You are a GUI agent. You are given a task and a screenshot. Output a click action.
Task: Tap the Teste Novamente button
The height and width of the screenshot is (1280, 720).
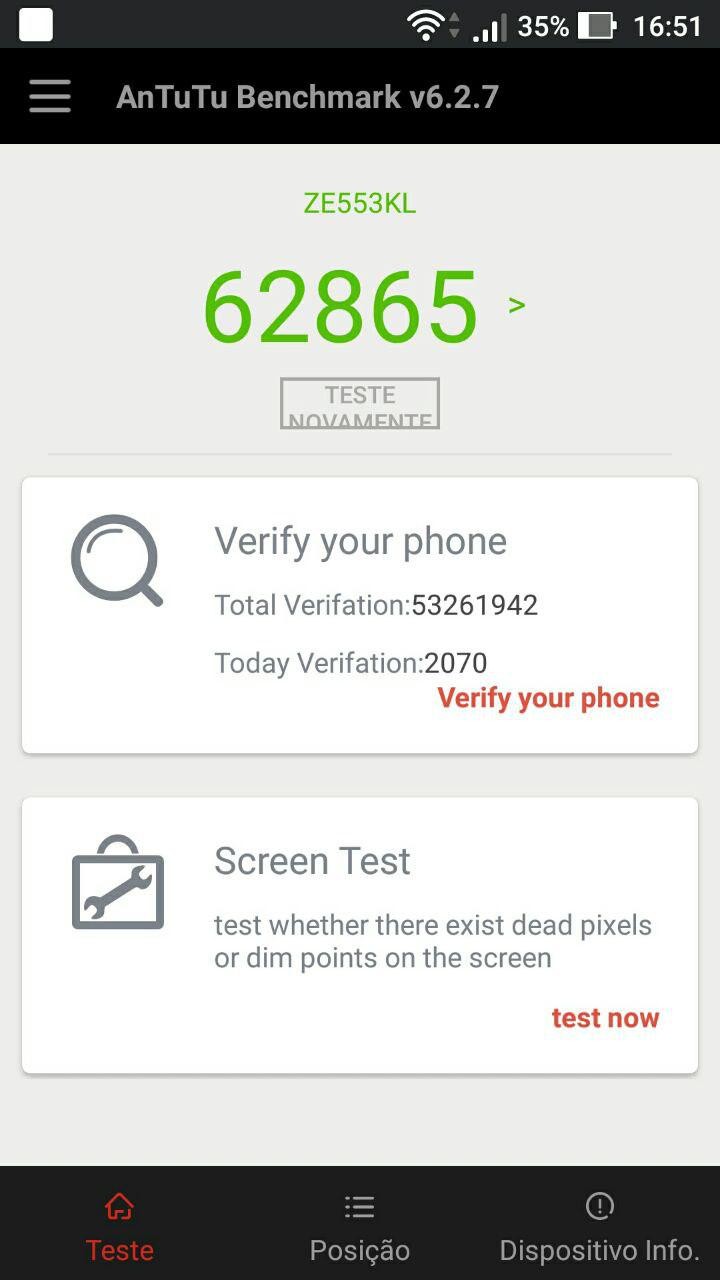point(360,404)
